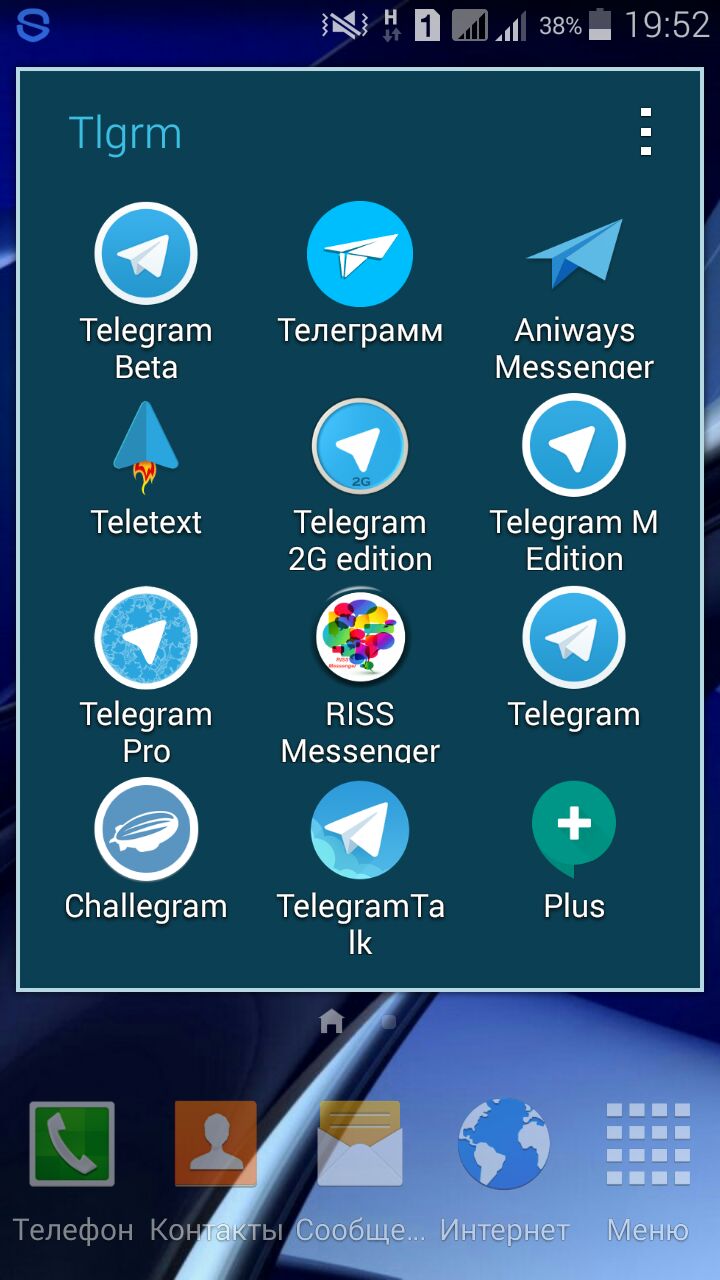
Task: Launch Telegram Pro
Action: pyautogui.click(x=146, y=639)
